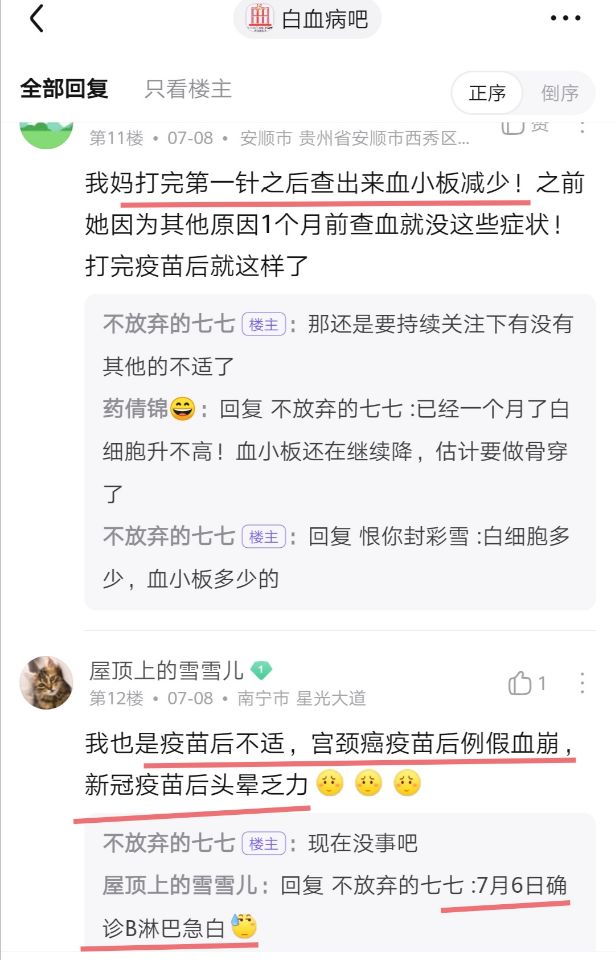Open more options for the 11楼 reply
Image resolution: width=615 pixels, height=960 pixels.
[584, 125]
